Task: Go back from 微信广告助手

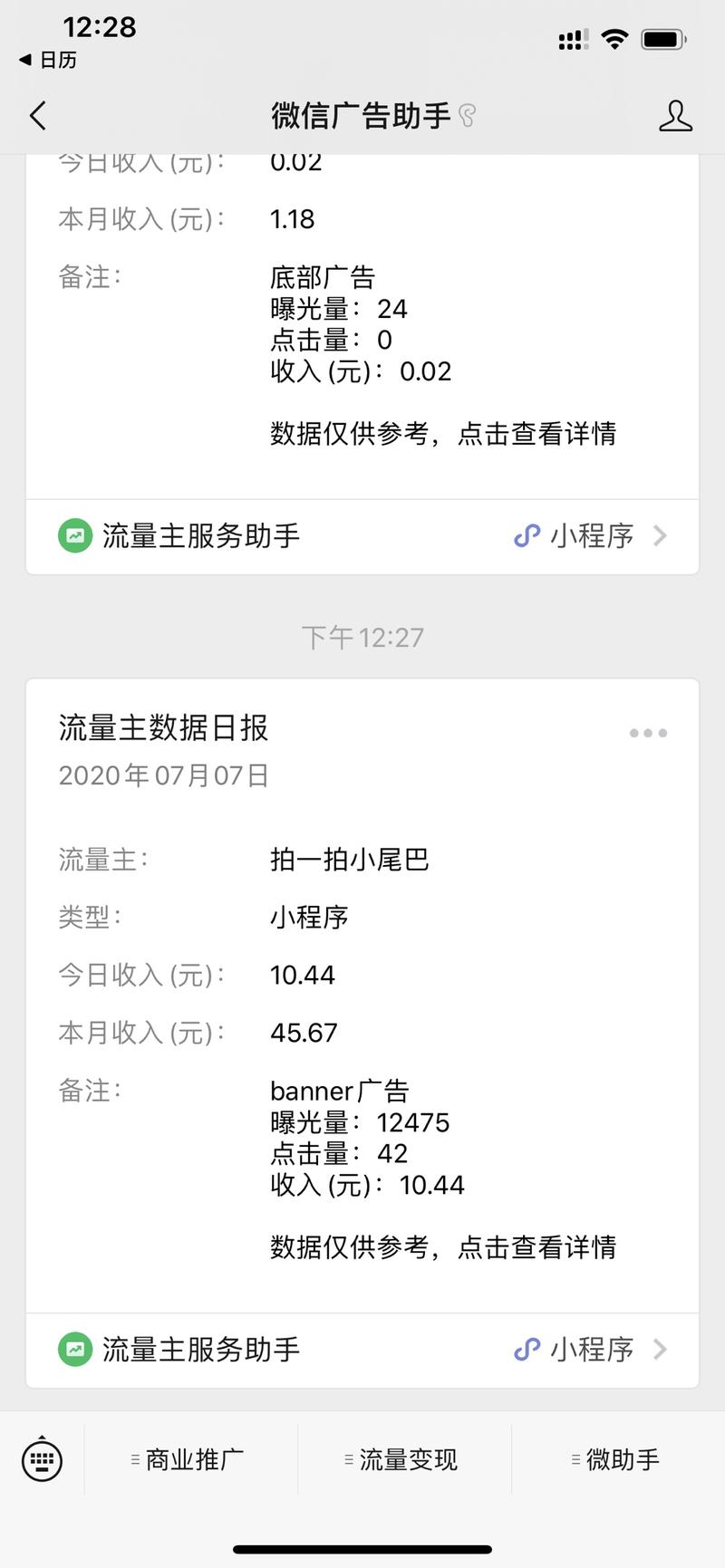Action: coord(38,116)
